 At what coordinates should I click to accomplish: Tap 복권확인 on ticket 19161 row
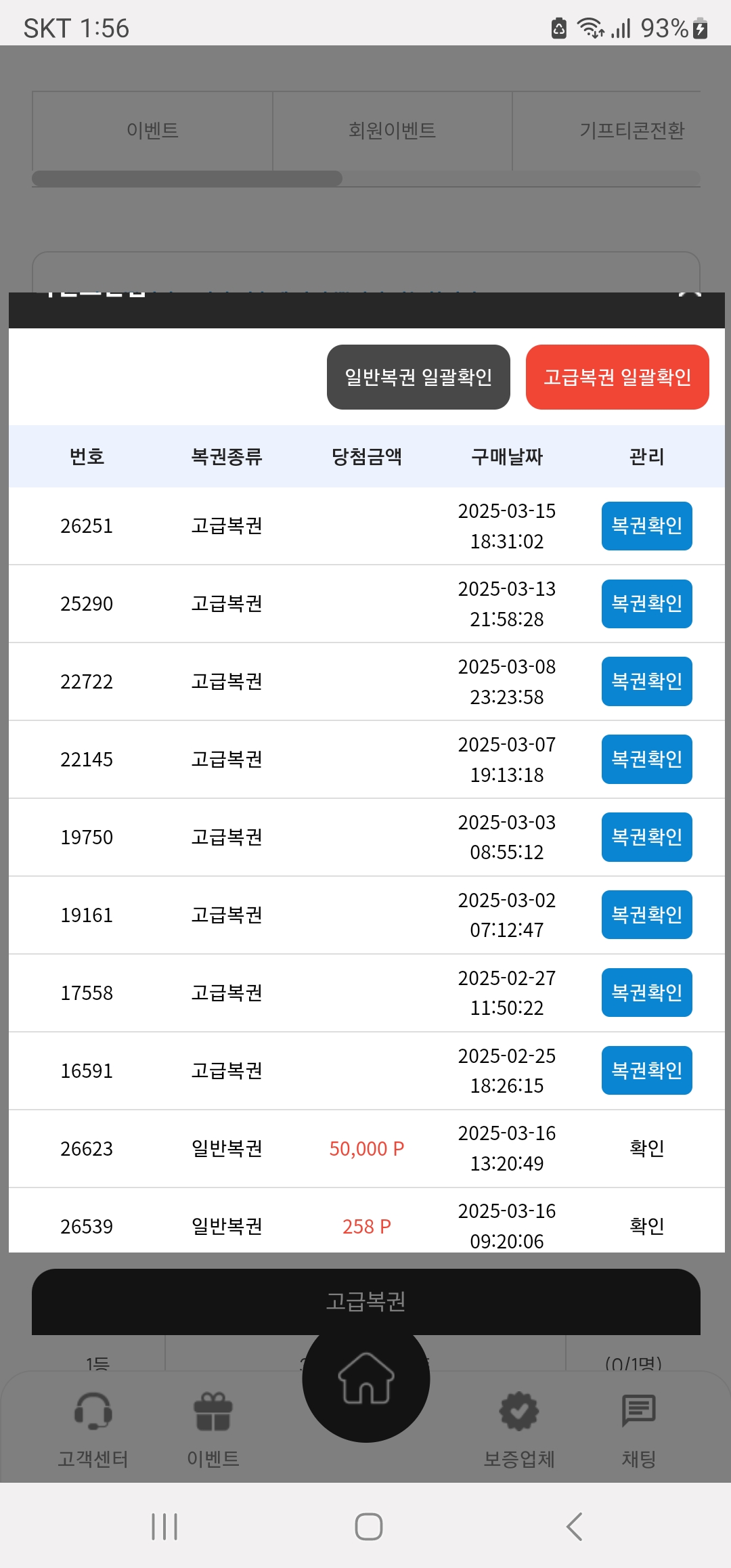646,915
